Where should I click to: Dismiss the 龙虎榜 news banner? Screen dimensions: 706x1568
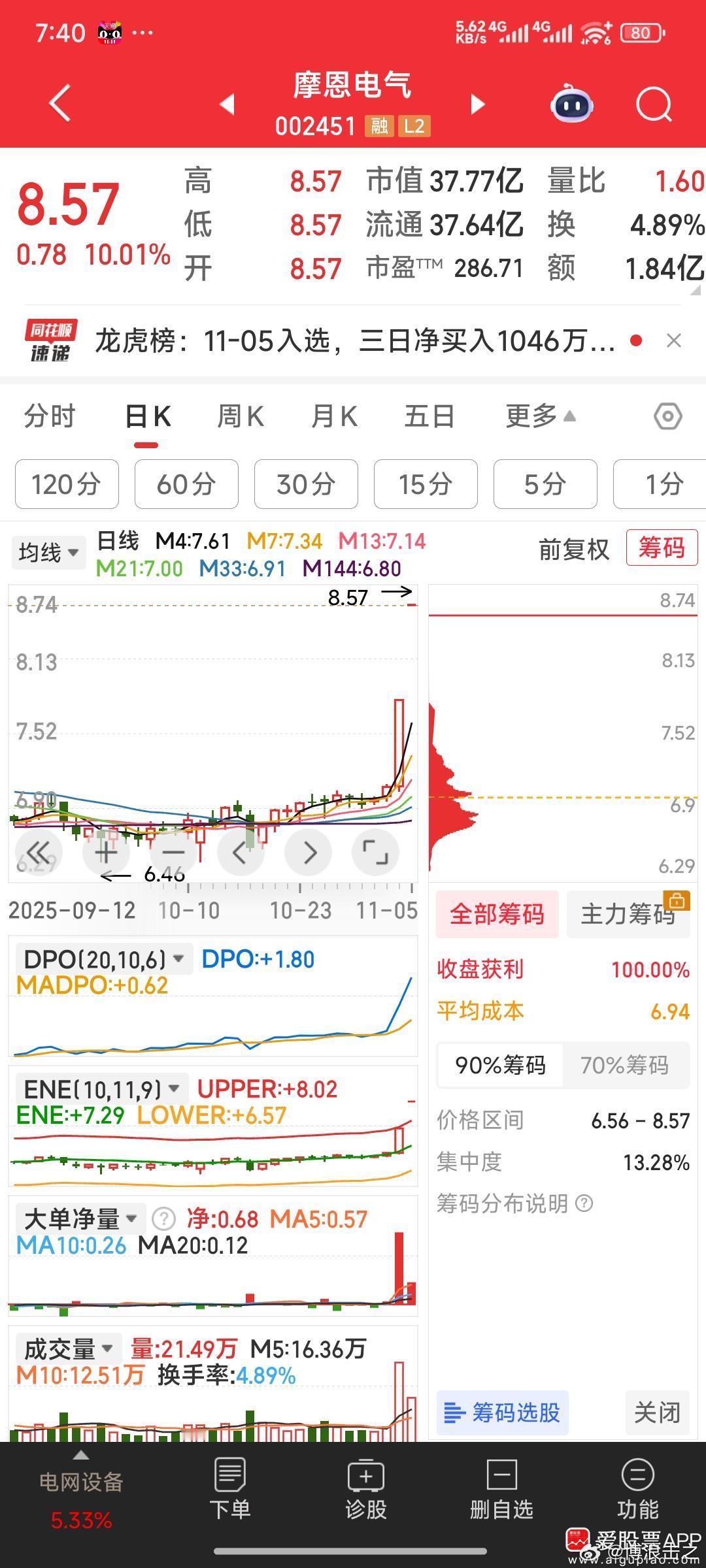tap(674, 340)
